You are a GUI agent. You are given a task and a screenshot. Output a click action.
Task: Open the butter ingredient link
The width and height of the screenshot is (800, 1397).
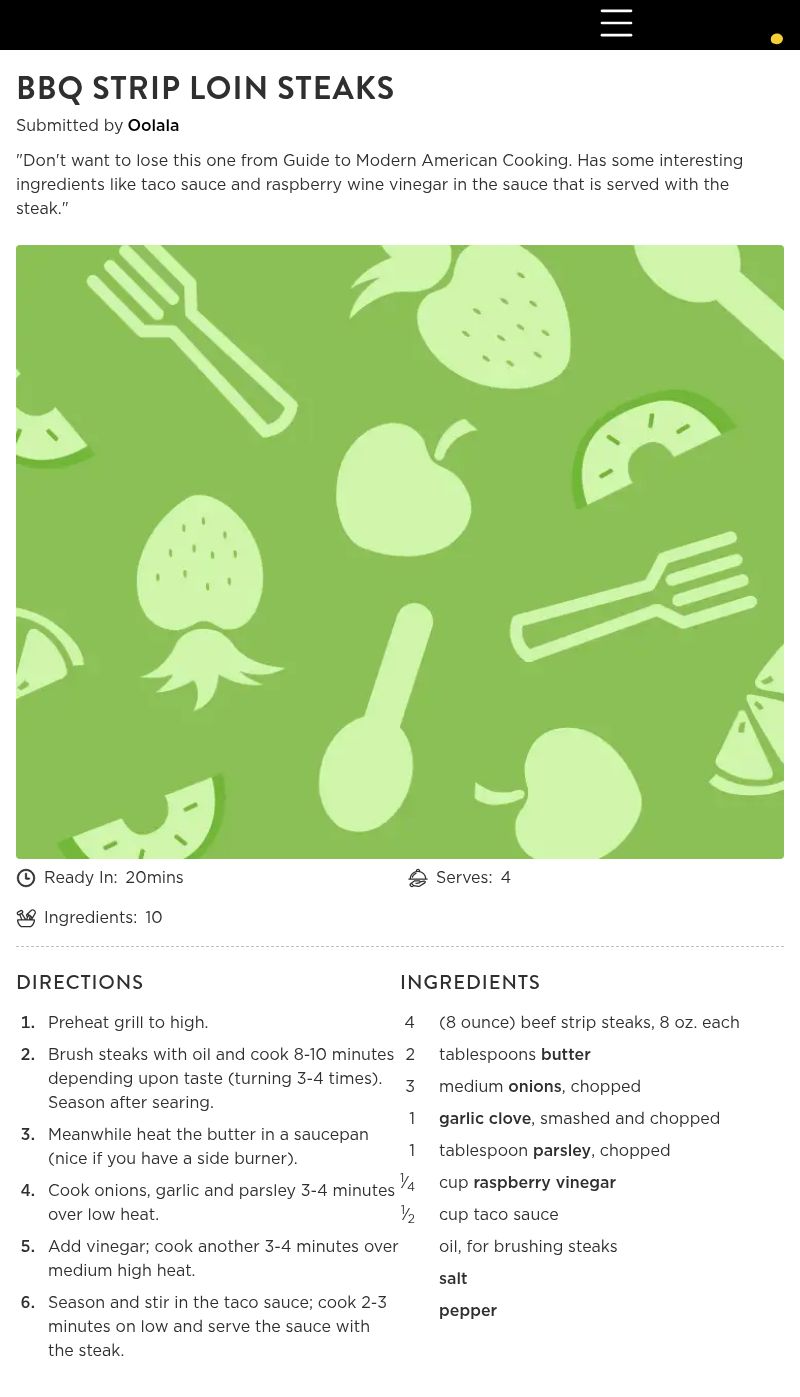[565, 1055]
